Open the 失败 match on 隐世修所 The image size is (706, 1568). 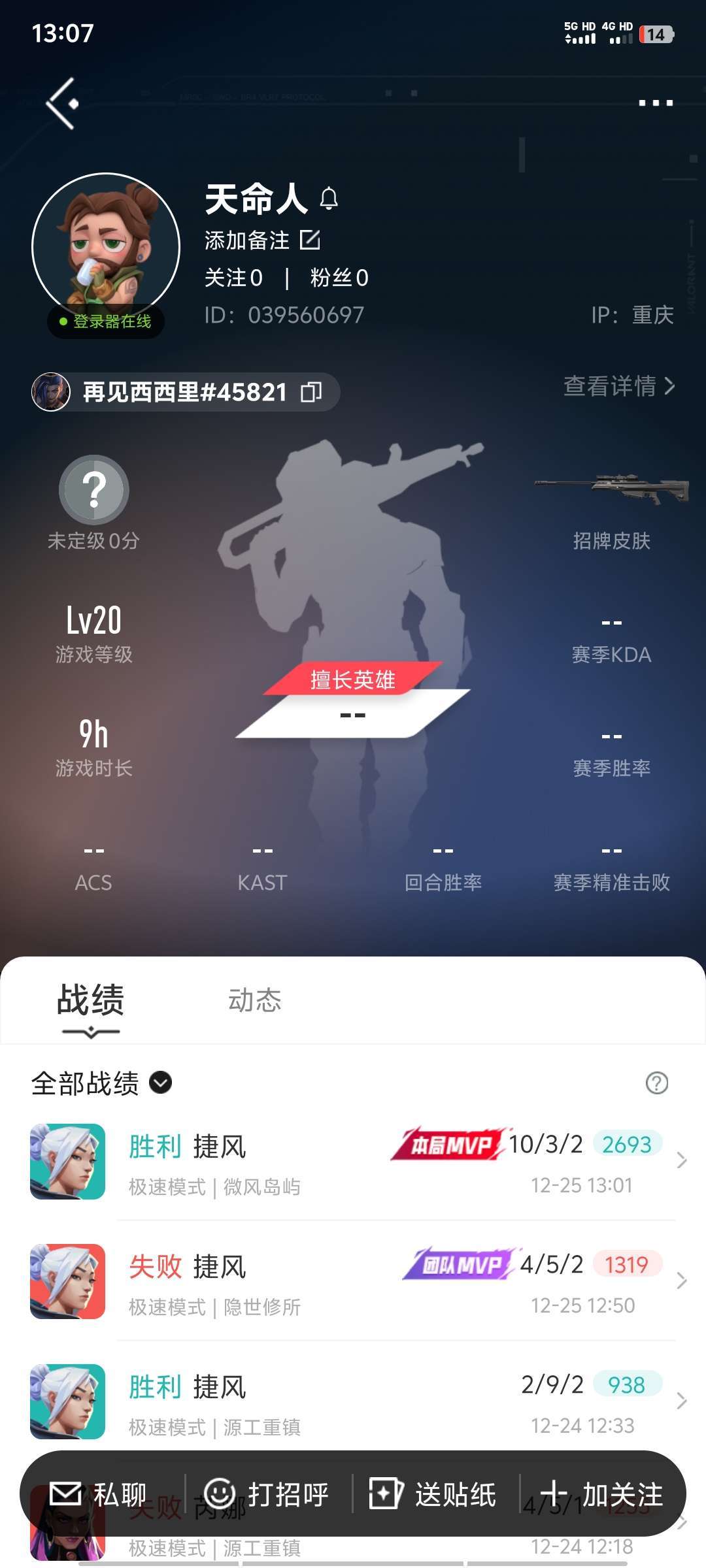353,1282
